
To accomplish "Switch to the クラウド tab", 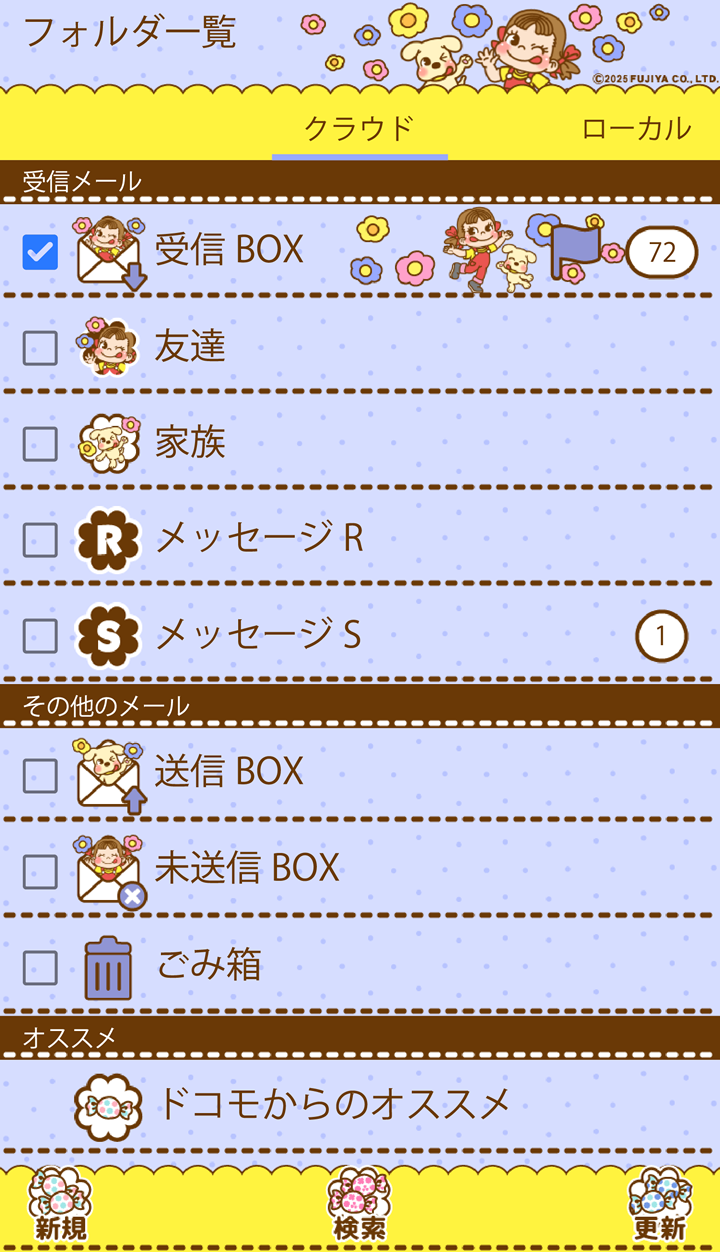I will [359, 128].
